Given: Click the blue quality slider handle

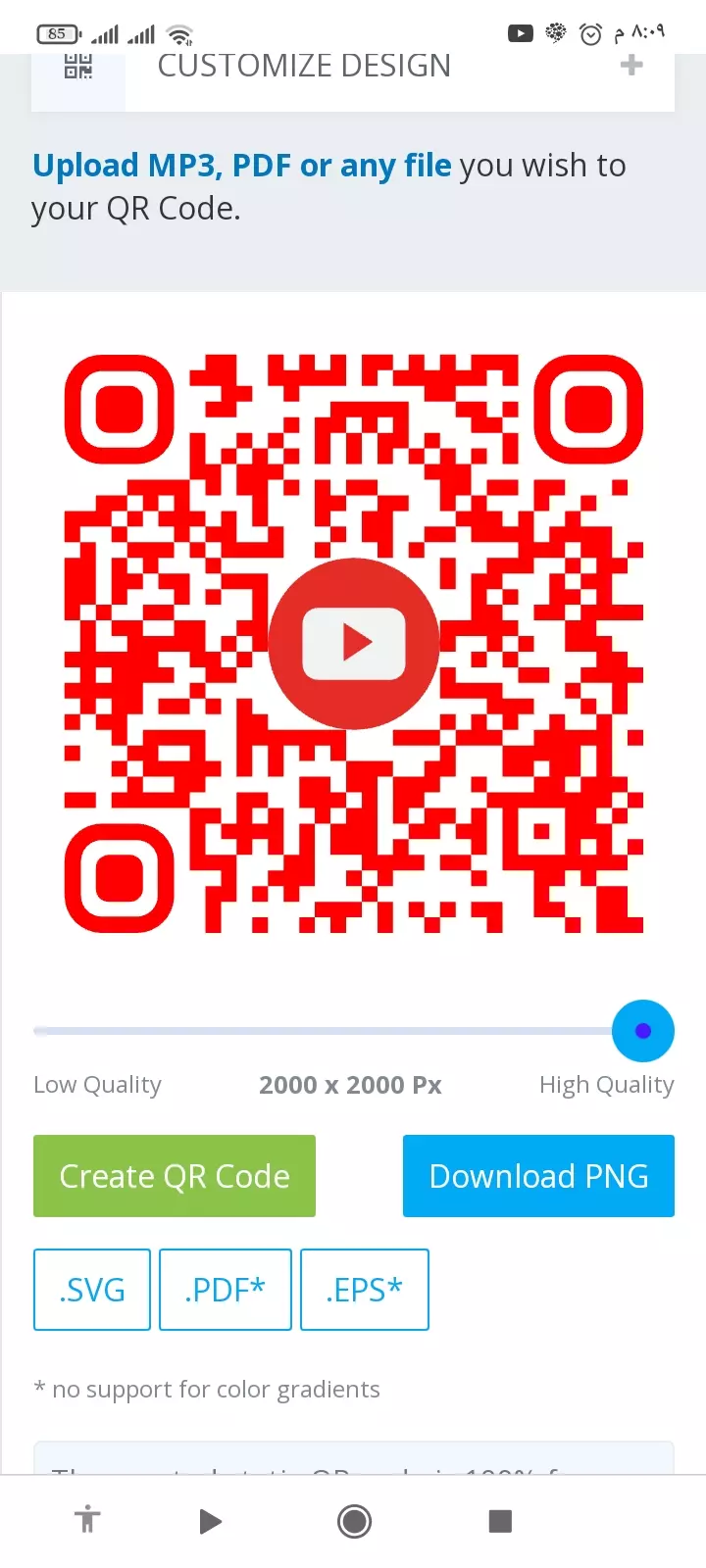Looking at the screenshot, I should pos(643,1030).
